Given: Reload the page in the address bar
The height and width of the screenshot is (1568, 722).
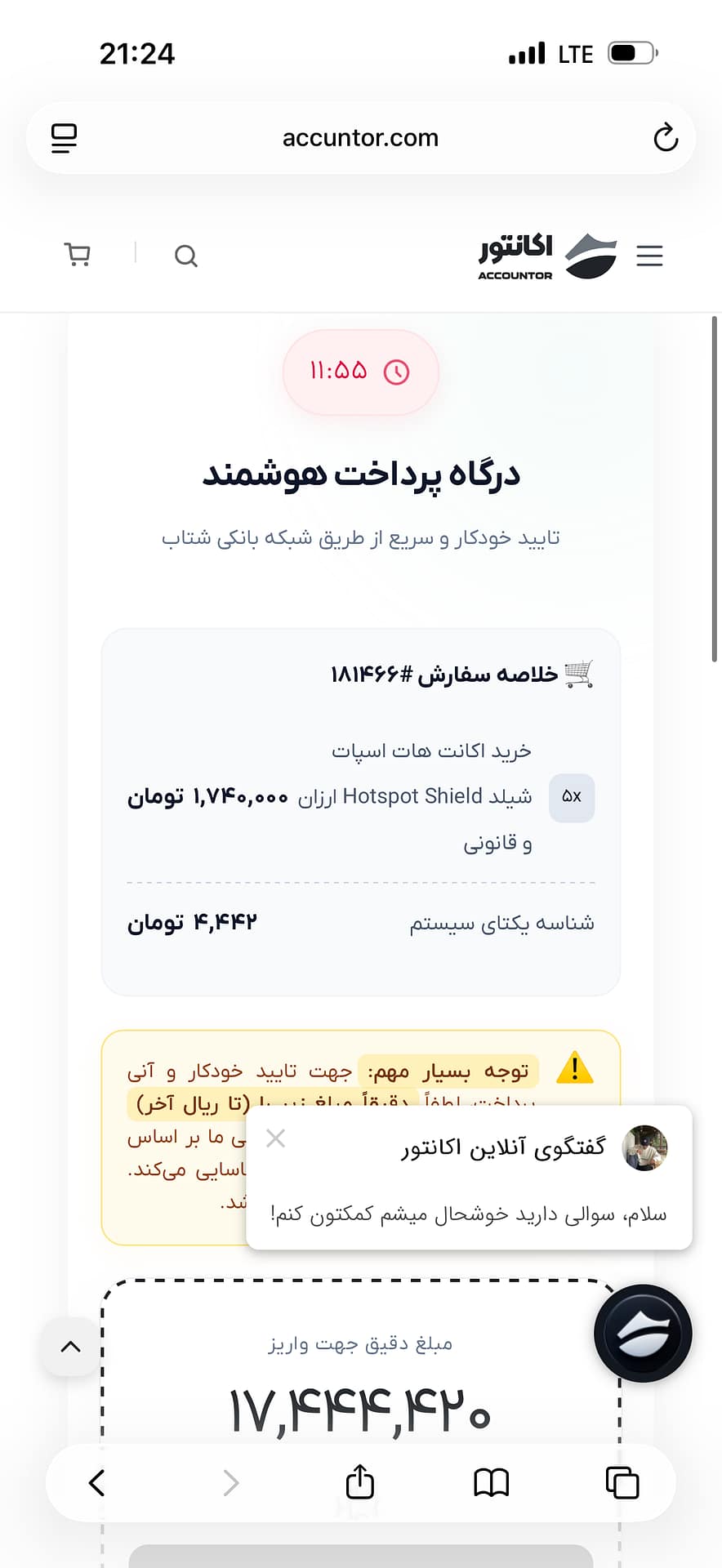Looking at the screenshot, I should point(666,137).
